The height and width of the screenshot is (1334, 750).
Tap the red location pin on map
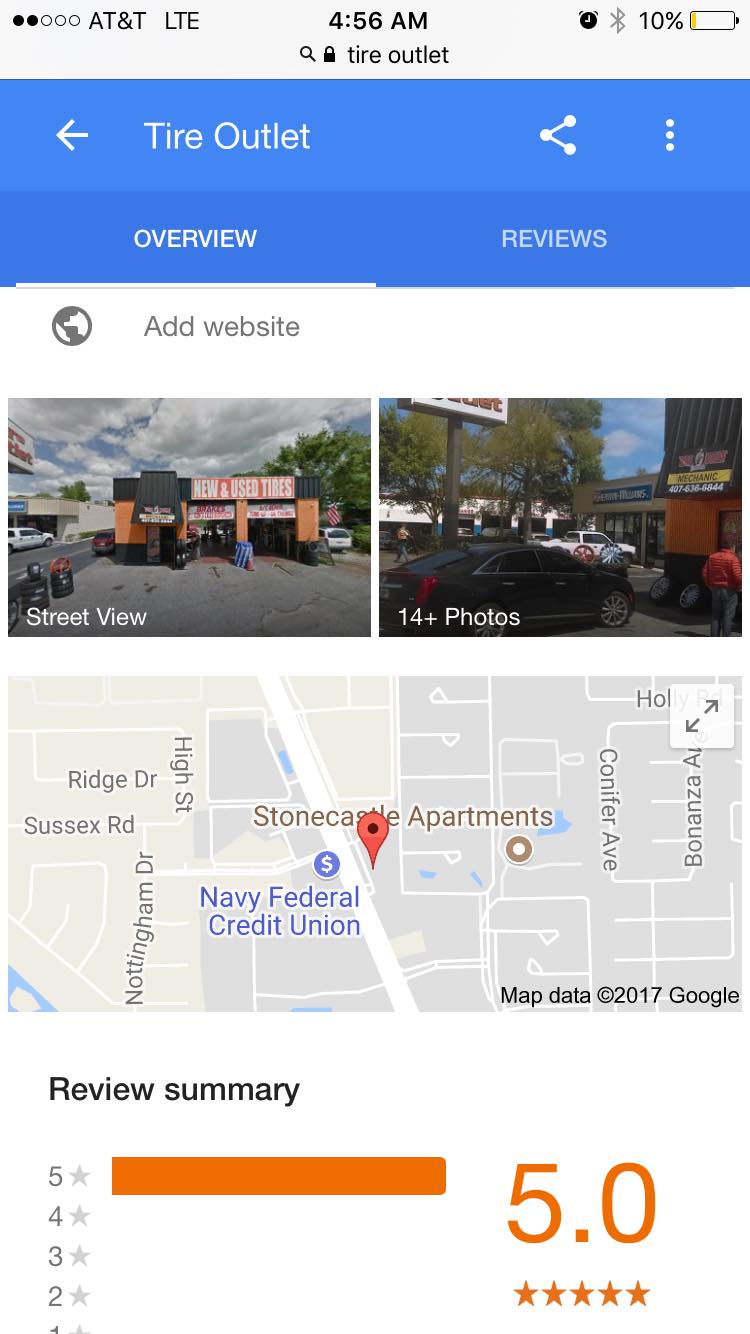pos(373,840)
